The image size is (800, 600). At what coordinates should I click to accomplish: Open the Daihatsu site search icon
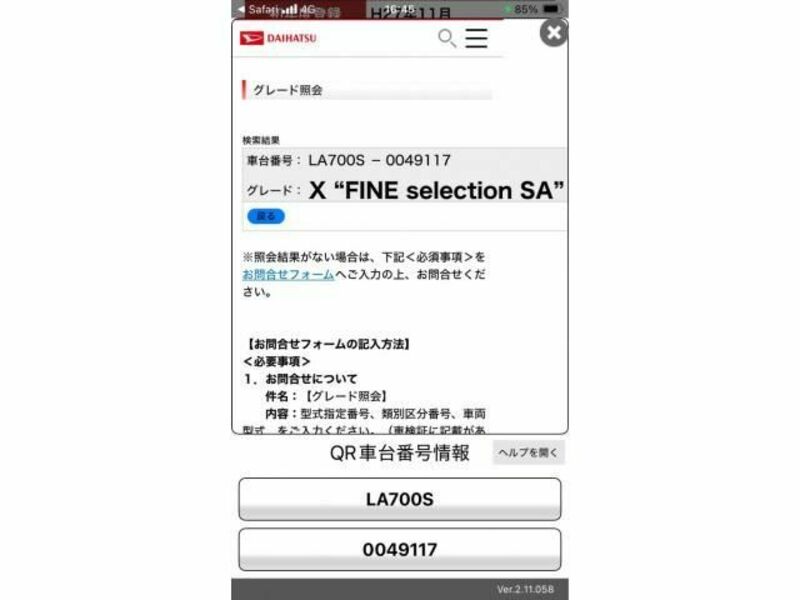(x=447, y=39)
